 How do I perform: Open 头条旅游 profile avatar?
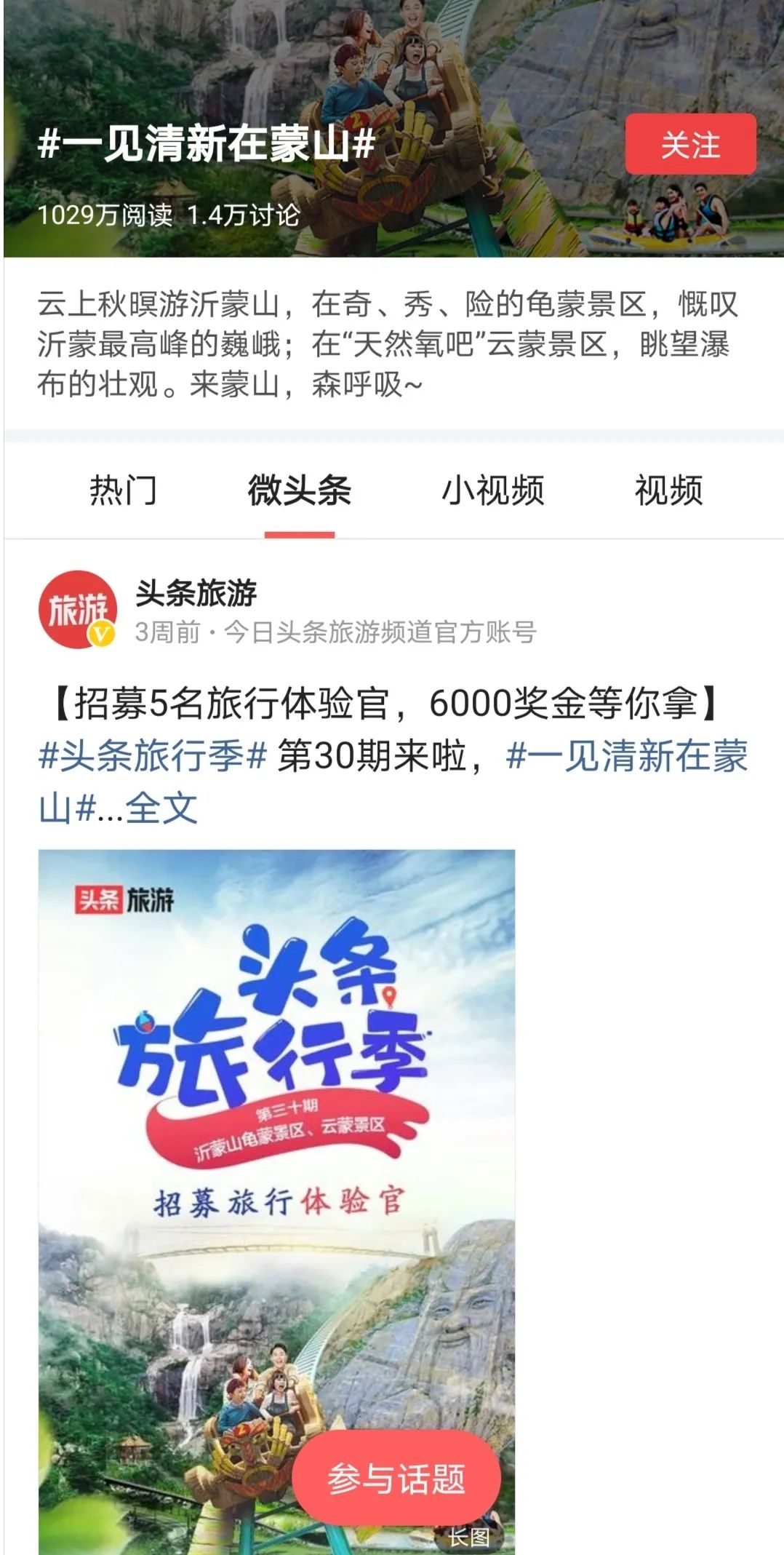pos(77,610)
